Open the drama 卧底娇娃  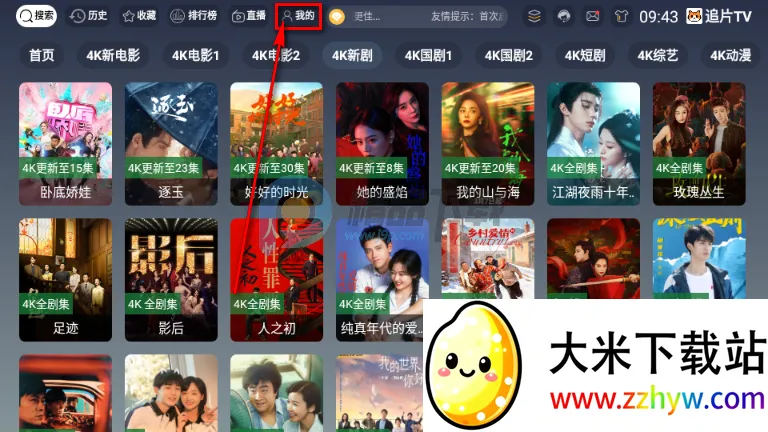tap(65, 142)
